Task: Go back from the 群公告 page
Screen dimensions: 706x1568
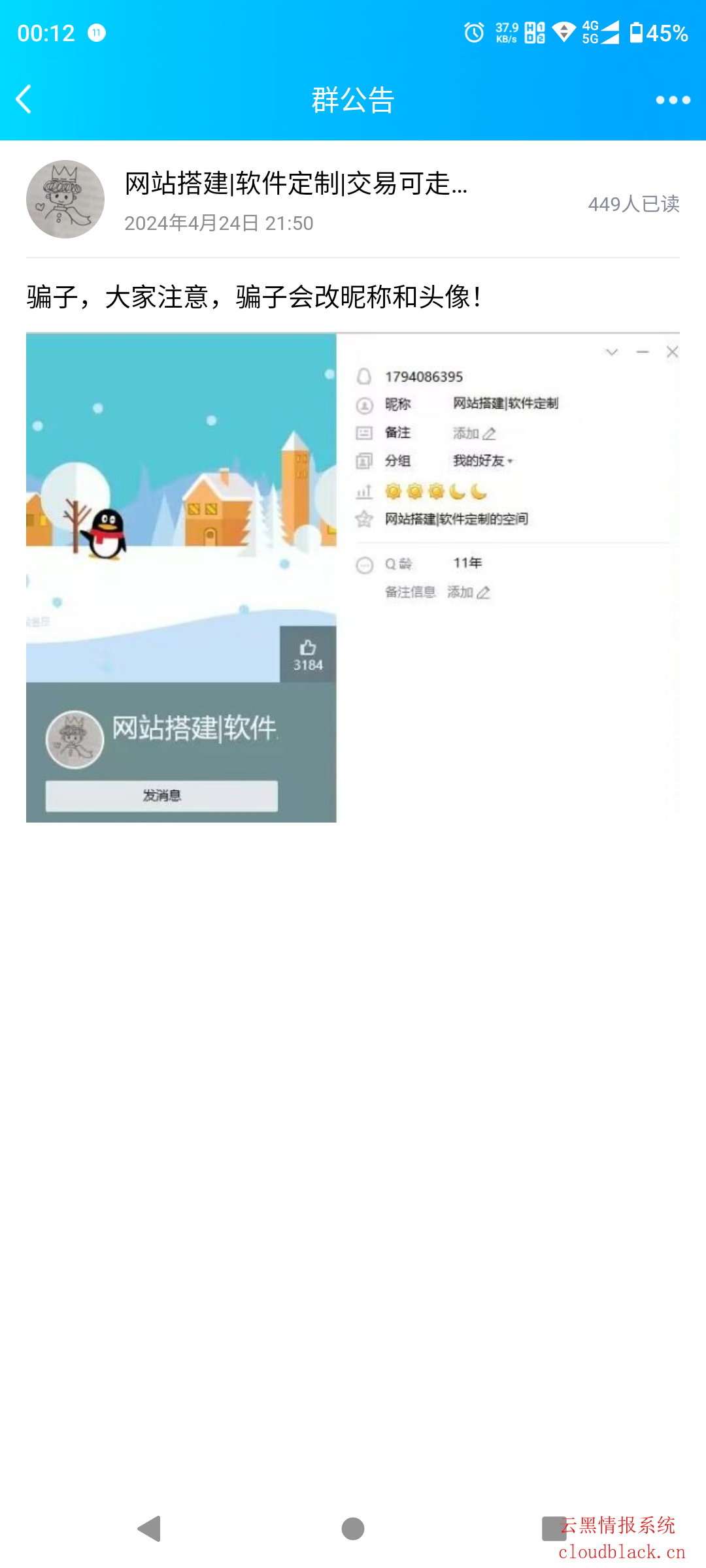Action: click(24, 100)
